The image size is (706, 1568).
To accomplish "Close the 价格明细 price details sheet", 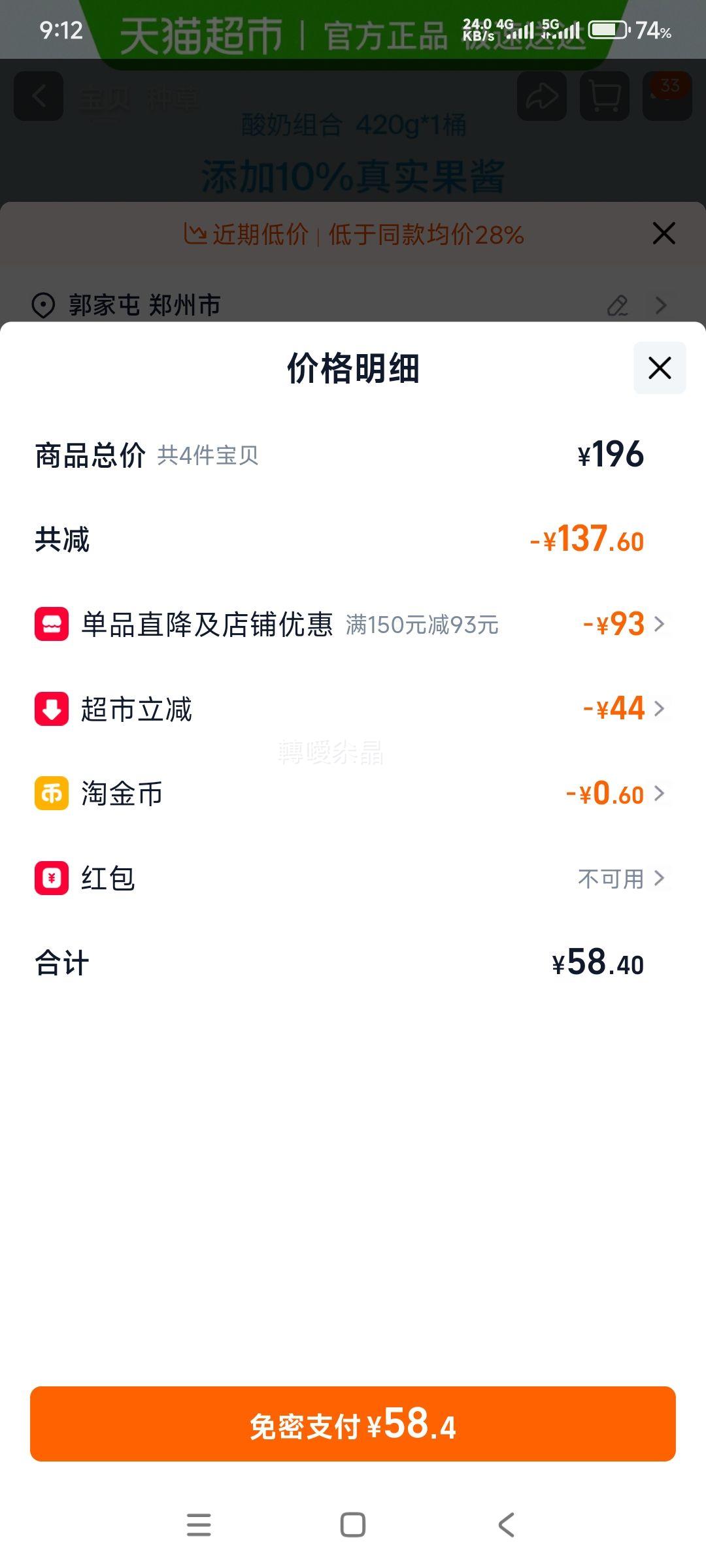I will 660,368.
